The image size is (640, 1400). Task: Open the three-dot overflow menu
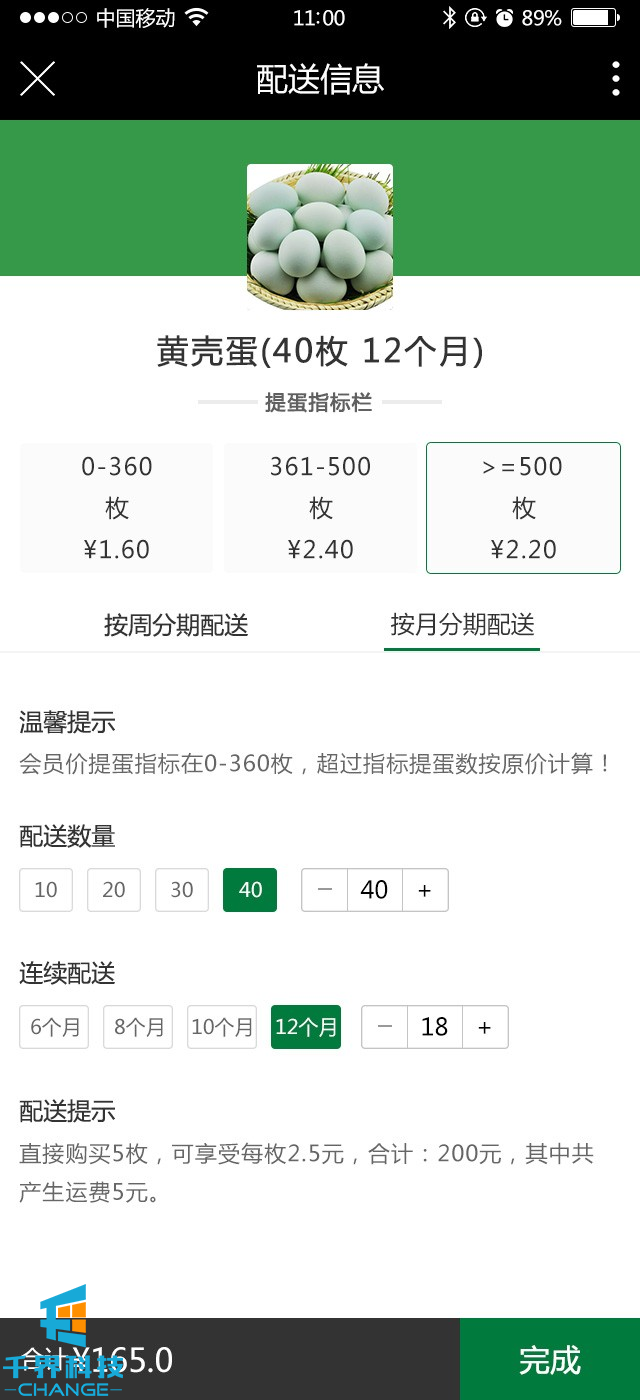tap(615, 79)
